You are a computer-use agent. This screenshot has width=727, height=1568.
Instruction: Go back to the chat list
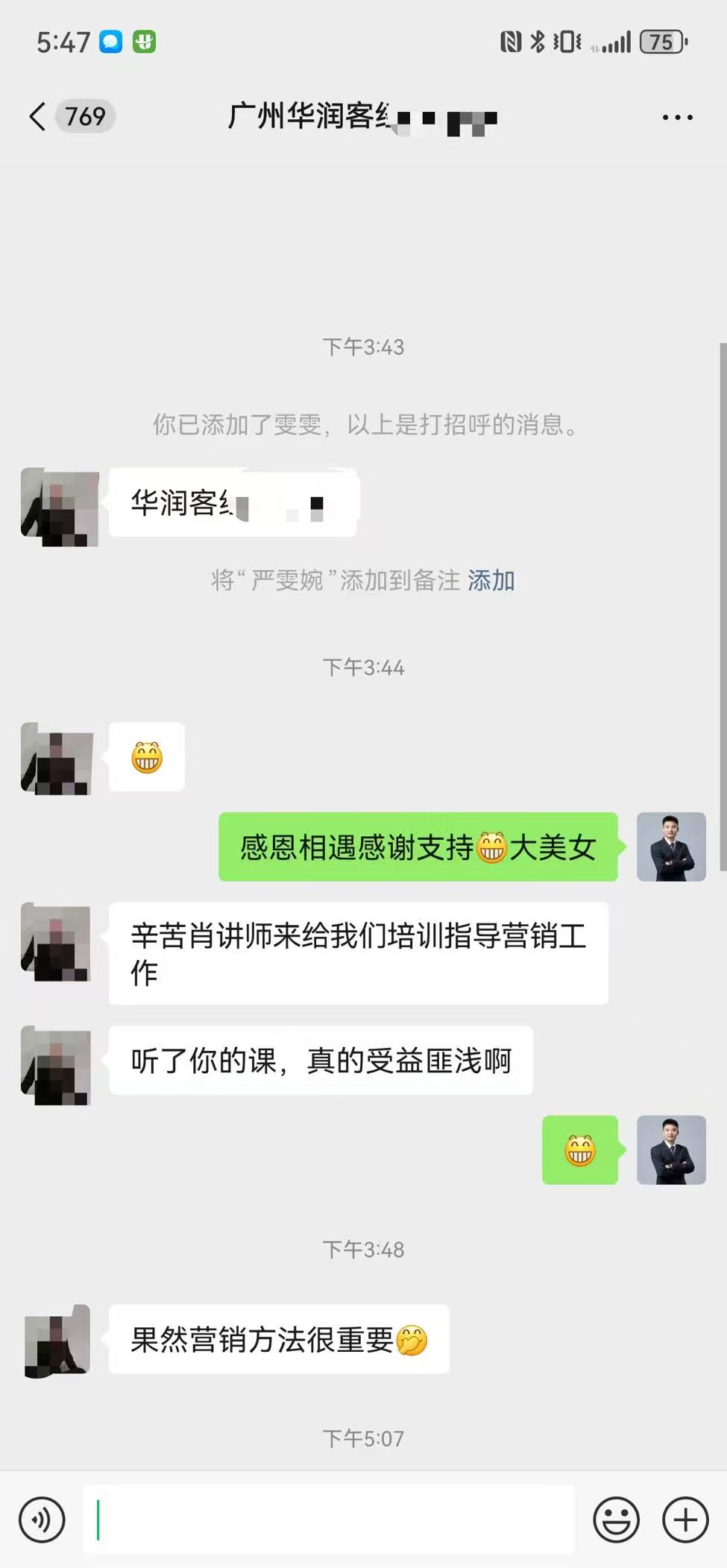[x=39, y=117]
